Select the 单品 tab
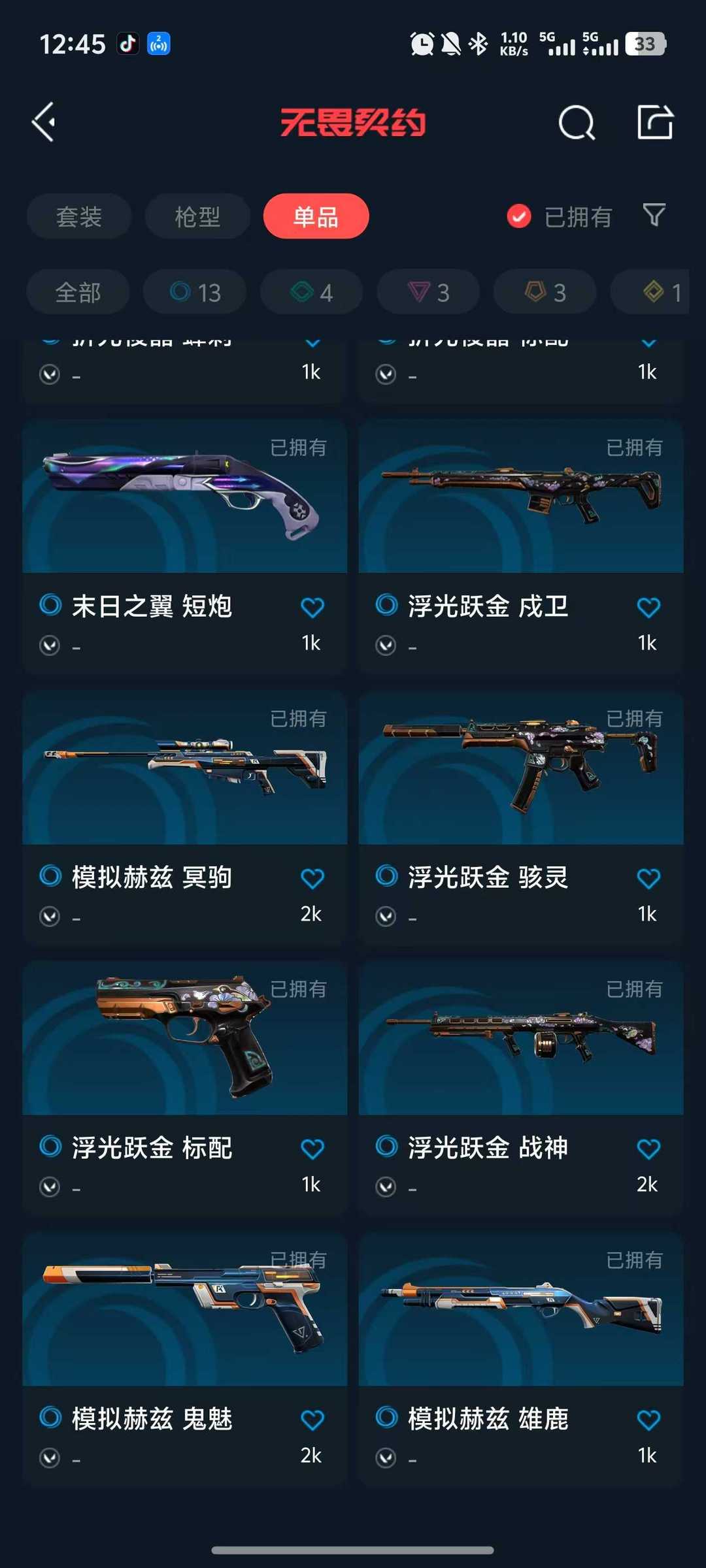 coord(316,216)
